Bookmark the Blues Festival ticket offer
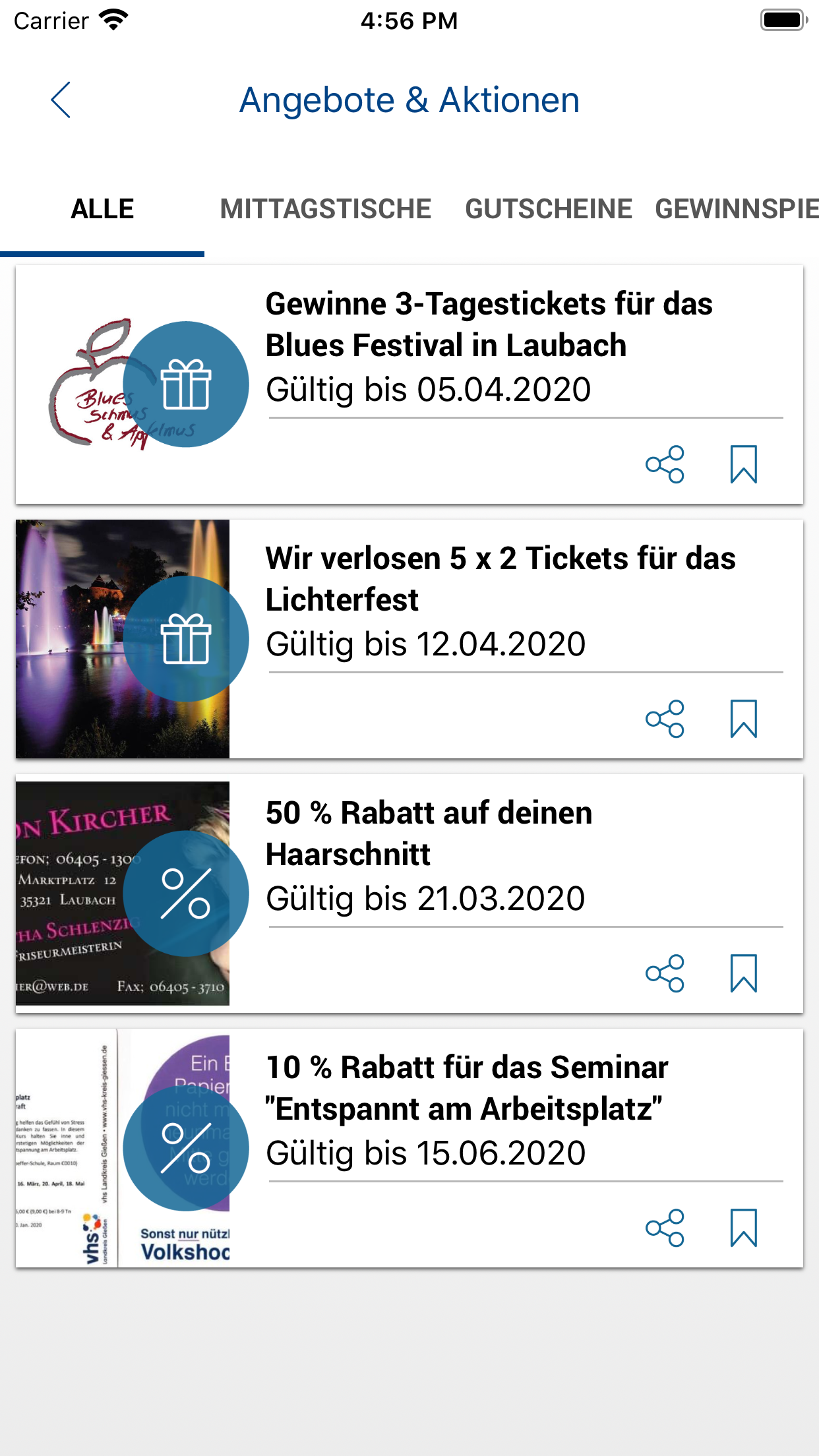The width and height of the screenshot is (819, 1456). (x=743, y=465)
